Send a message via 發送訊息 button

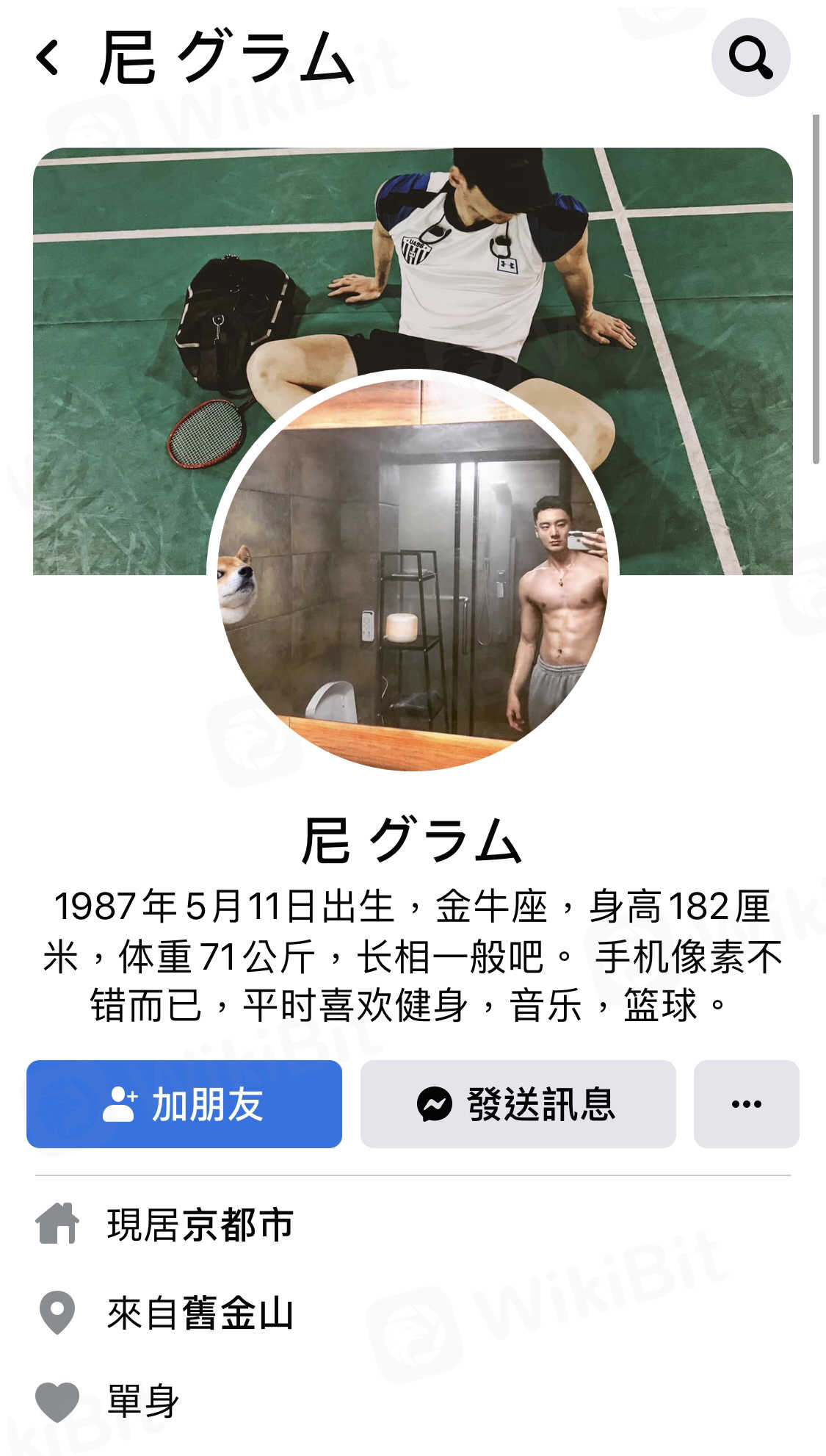pos(518,1103)
